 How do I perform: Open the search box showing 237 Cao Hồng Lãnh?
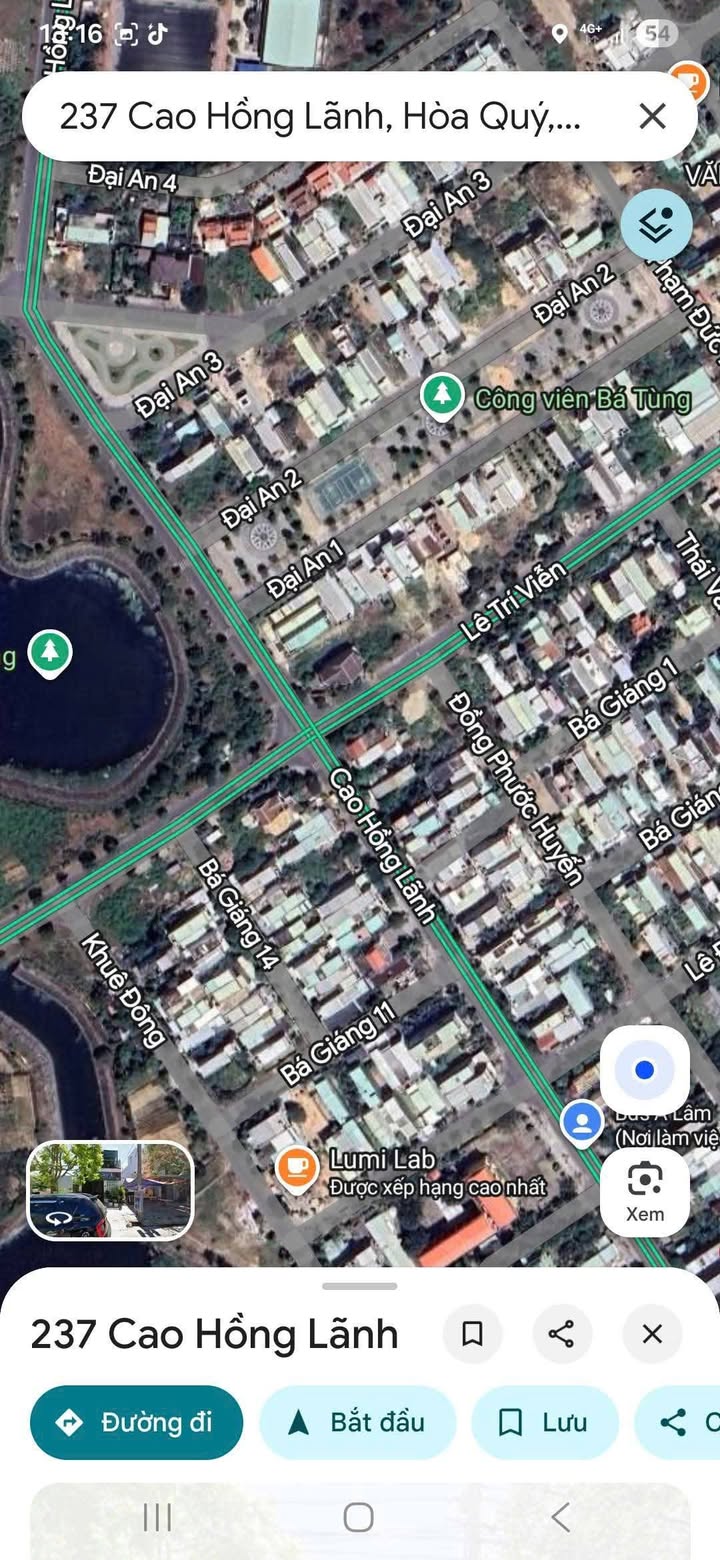320,117
